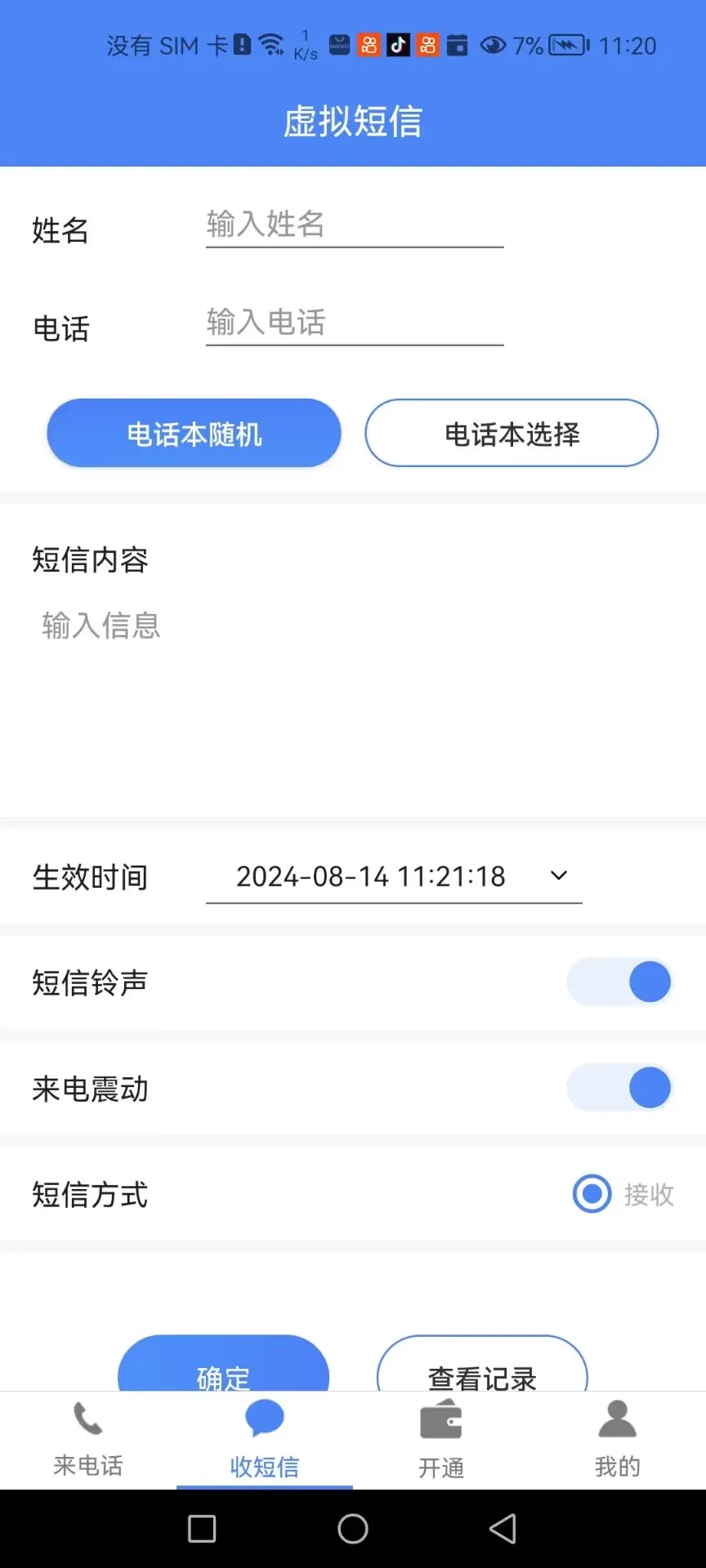Open the 我的 profile person icon
This screenshot has width=706, height=1568.
(x=616, y=1419)
